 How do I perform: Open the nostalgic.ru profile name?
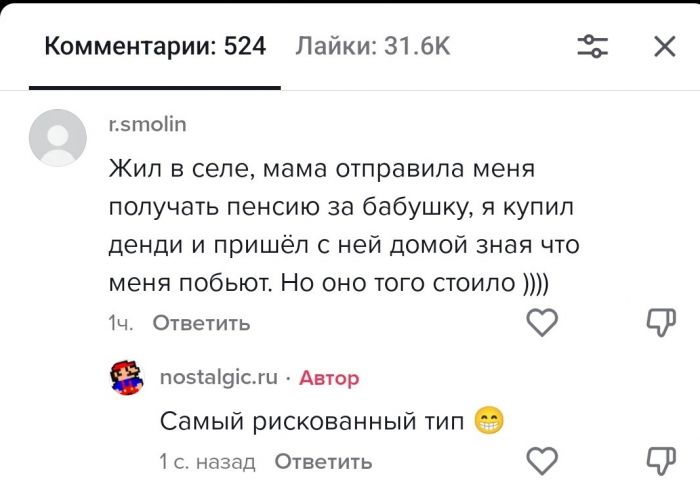pos(219,377)
